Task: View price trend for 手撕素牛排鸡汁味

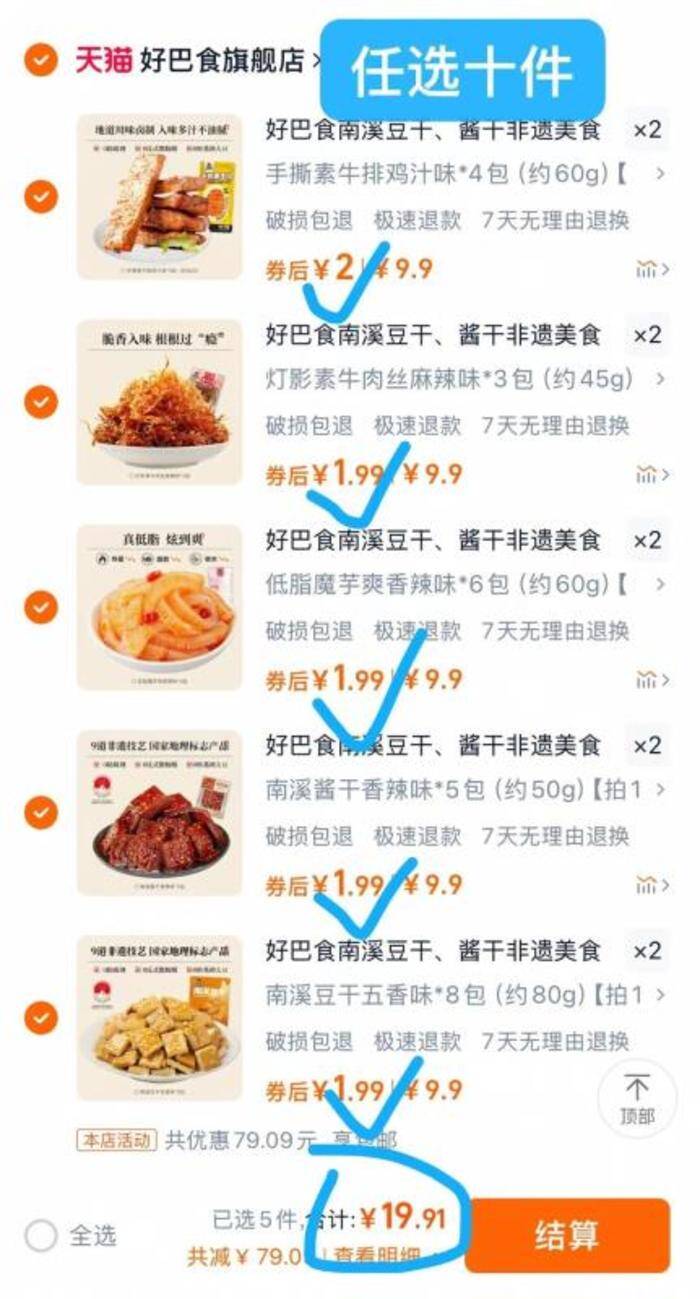Action: 651,269
